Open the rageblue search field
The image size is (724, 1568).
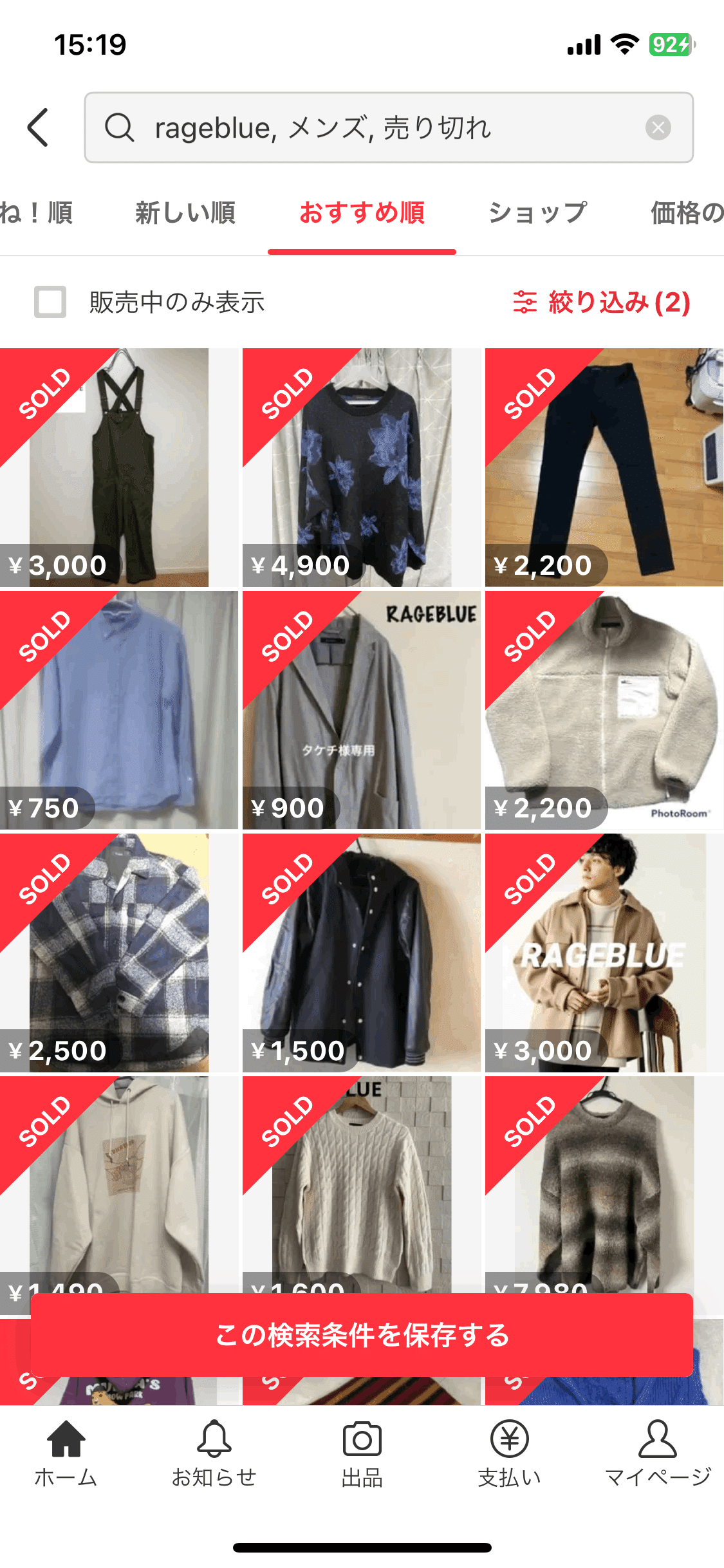373,127
